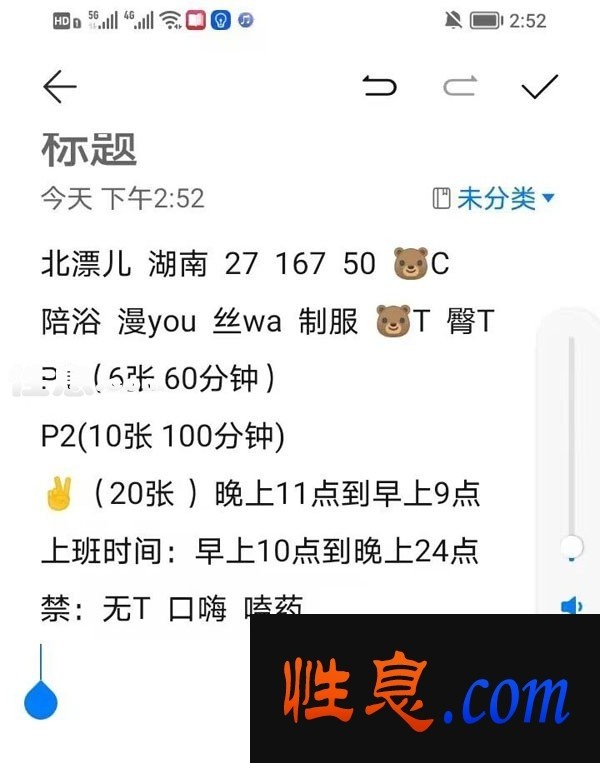Tap the volume slider handle
600x763 pixels.
point(571,546)
